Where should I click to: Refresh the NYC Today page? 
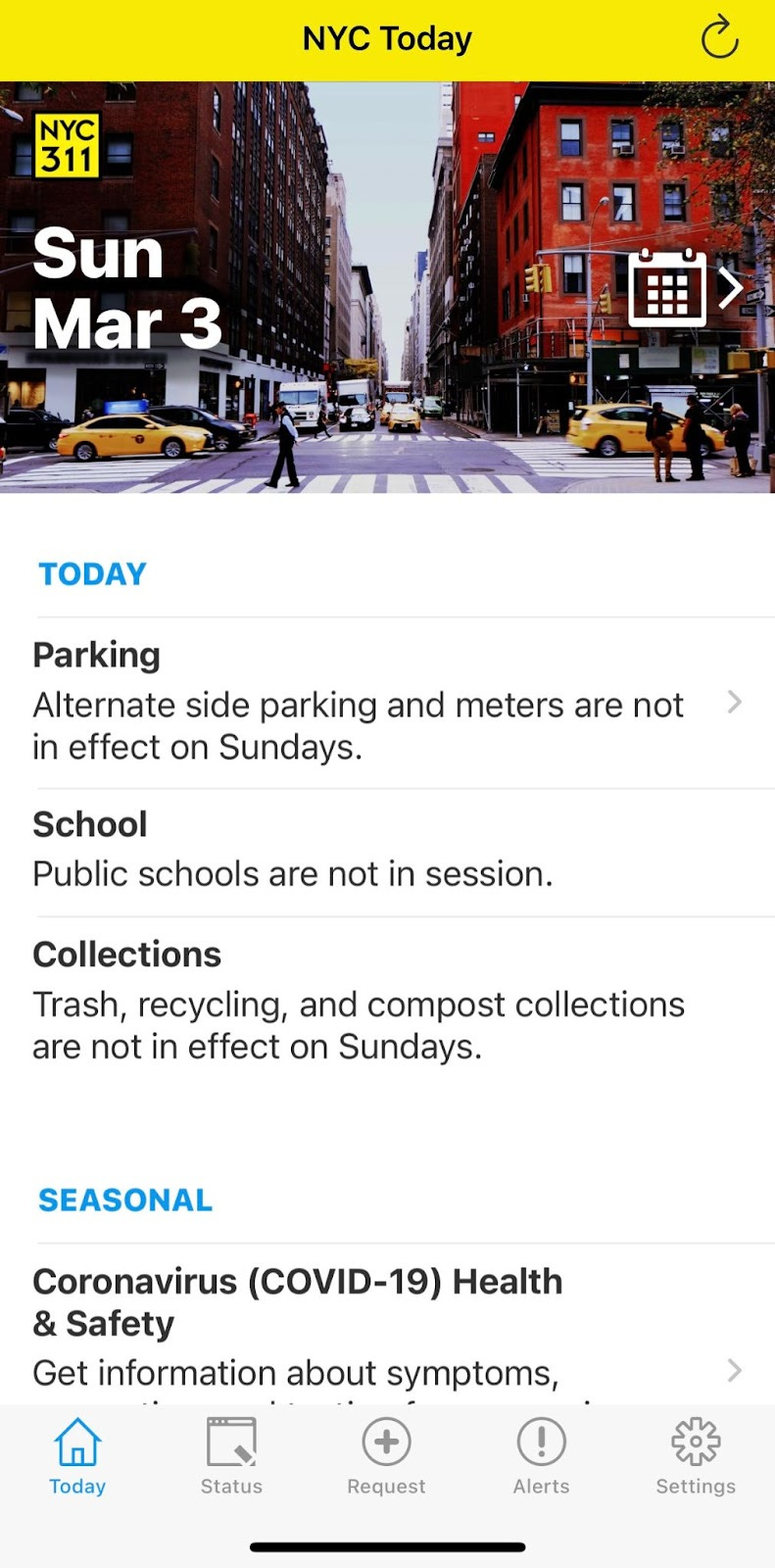pyautogui.click(x=719, y=38)
